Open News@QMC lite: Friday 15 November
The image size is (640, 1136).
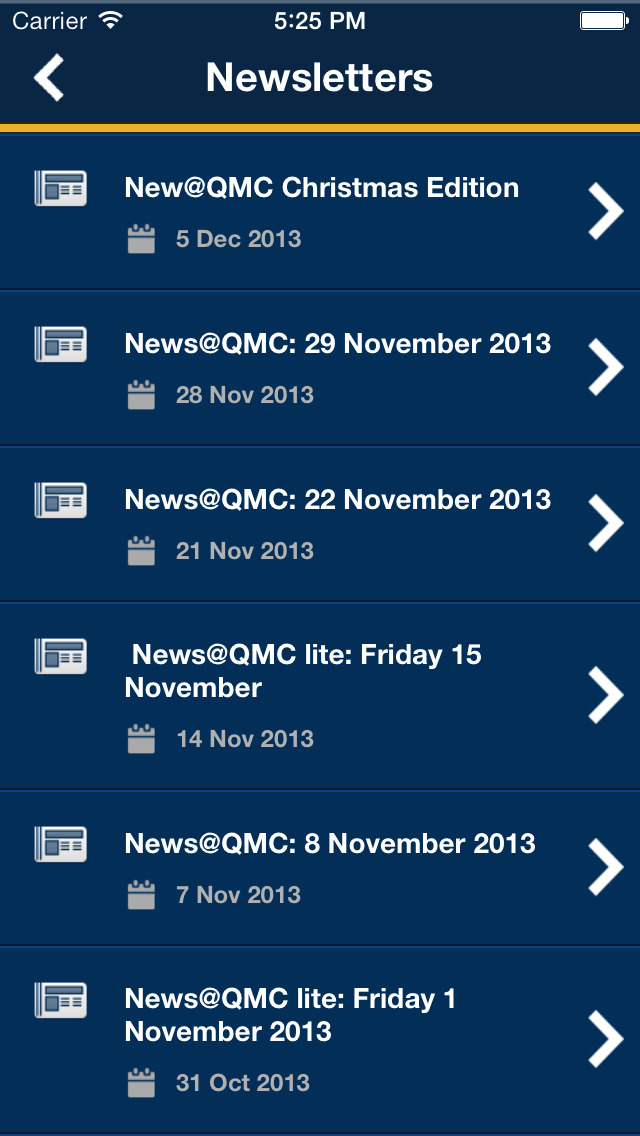pyautogui.click(x=320, y=696)
